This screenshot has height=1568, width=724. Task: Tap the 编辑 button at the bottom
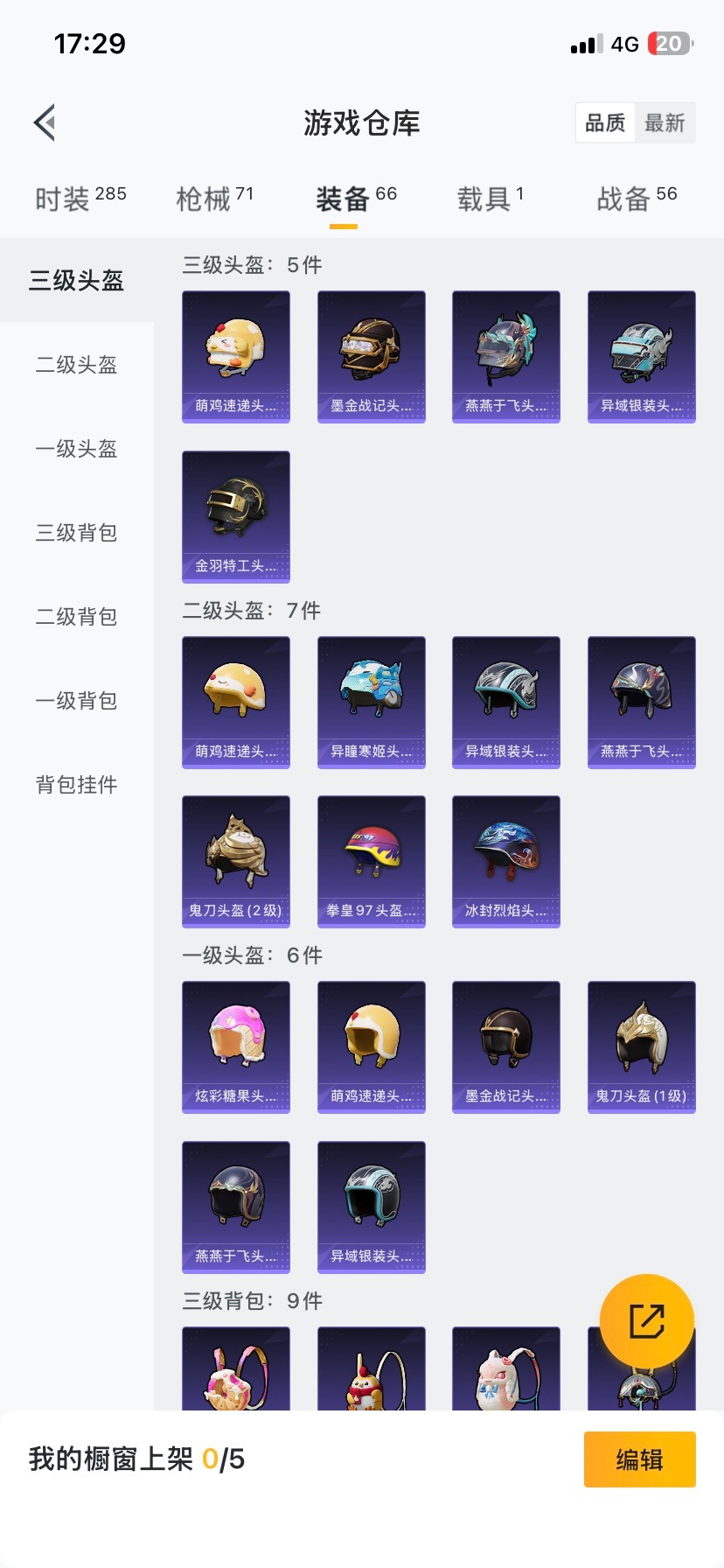point(639,1459)
